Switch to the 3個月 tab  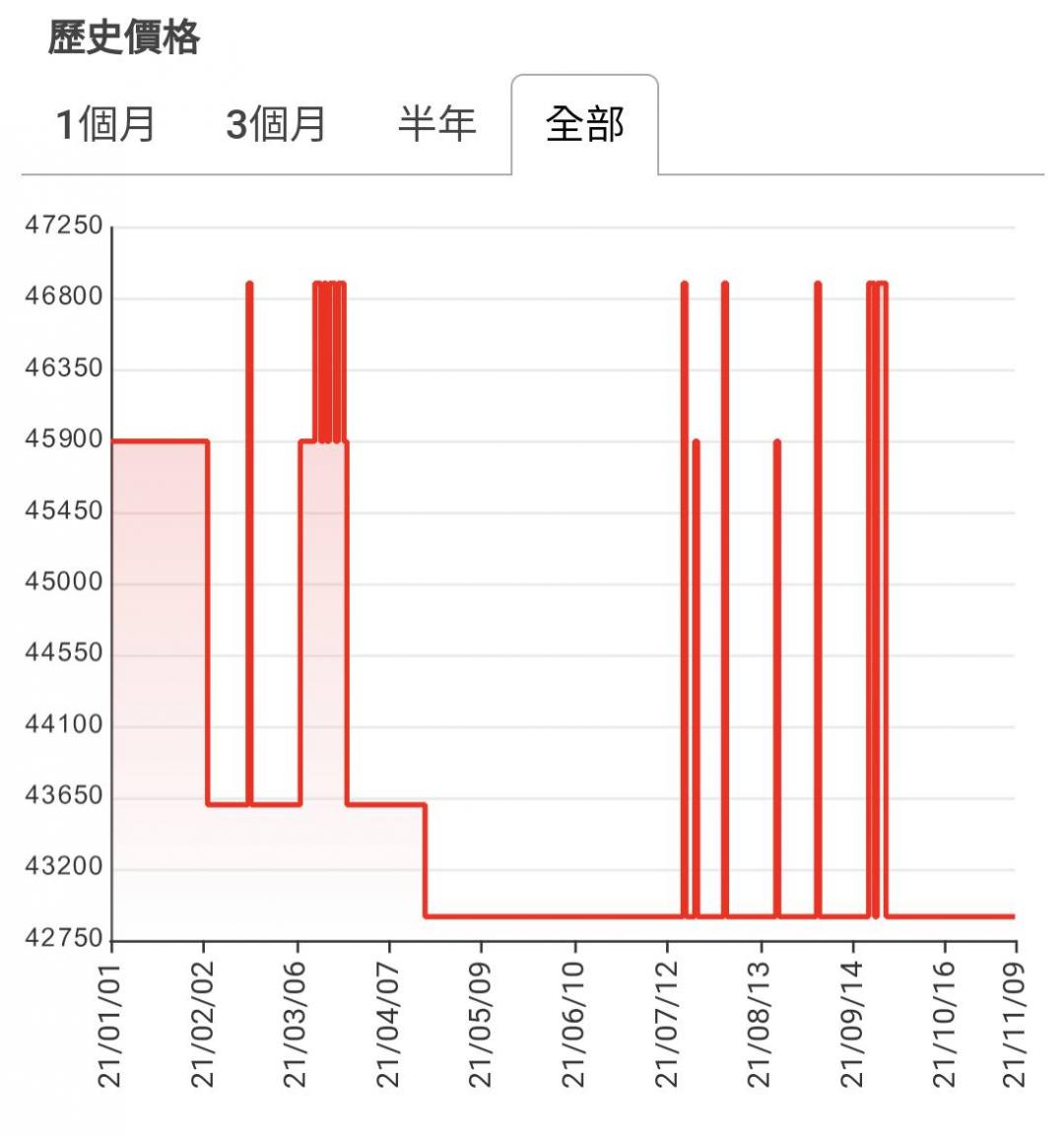point(276,125)
